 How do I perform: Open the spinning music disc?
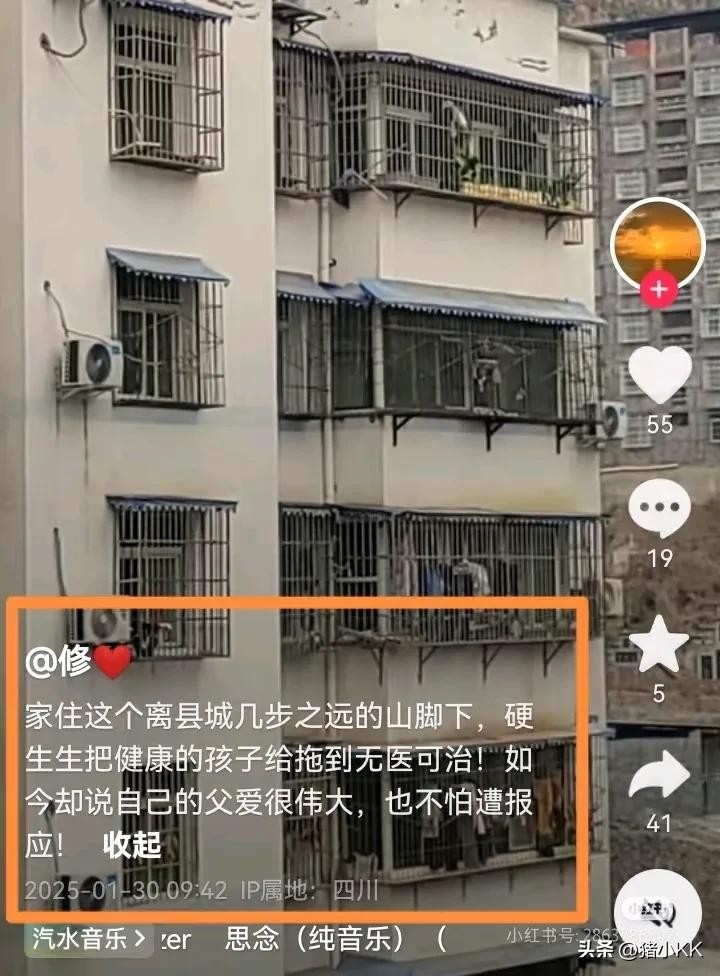pyautogui.click(x=660, y=910)
